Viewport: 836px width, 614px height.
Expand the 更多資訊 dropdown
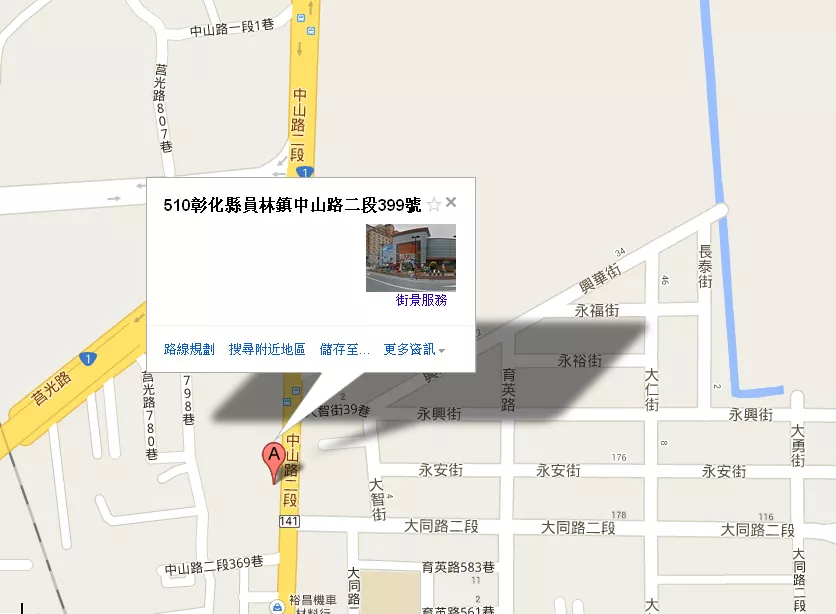pyautogui.click(x=414, y=349)
